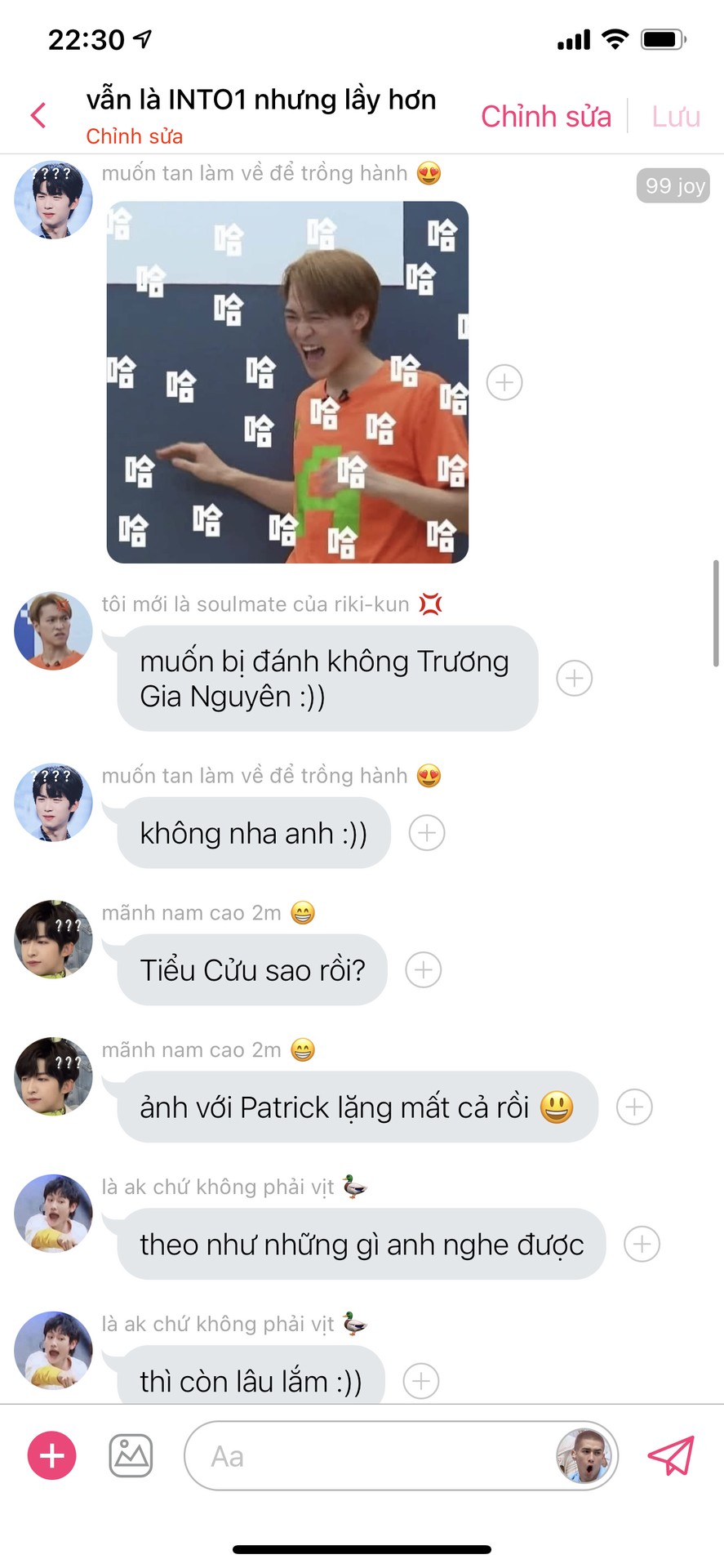Open the laughing meme image message
Image resolution: width=724 pixels, height=1568 pixels.
287,382
